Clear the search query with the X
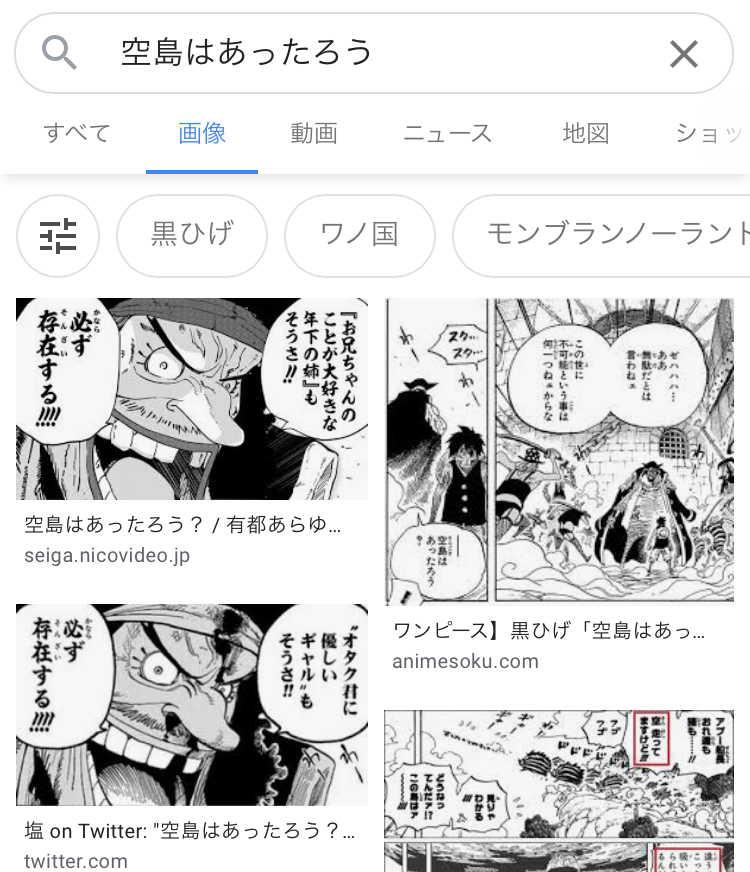The height and width of the screenshot is (872, 750). (684, 54)
